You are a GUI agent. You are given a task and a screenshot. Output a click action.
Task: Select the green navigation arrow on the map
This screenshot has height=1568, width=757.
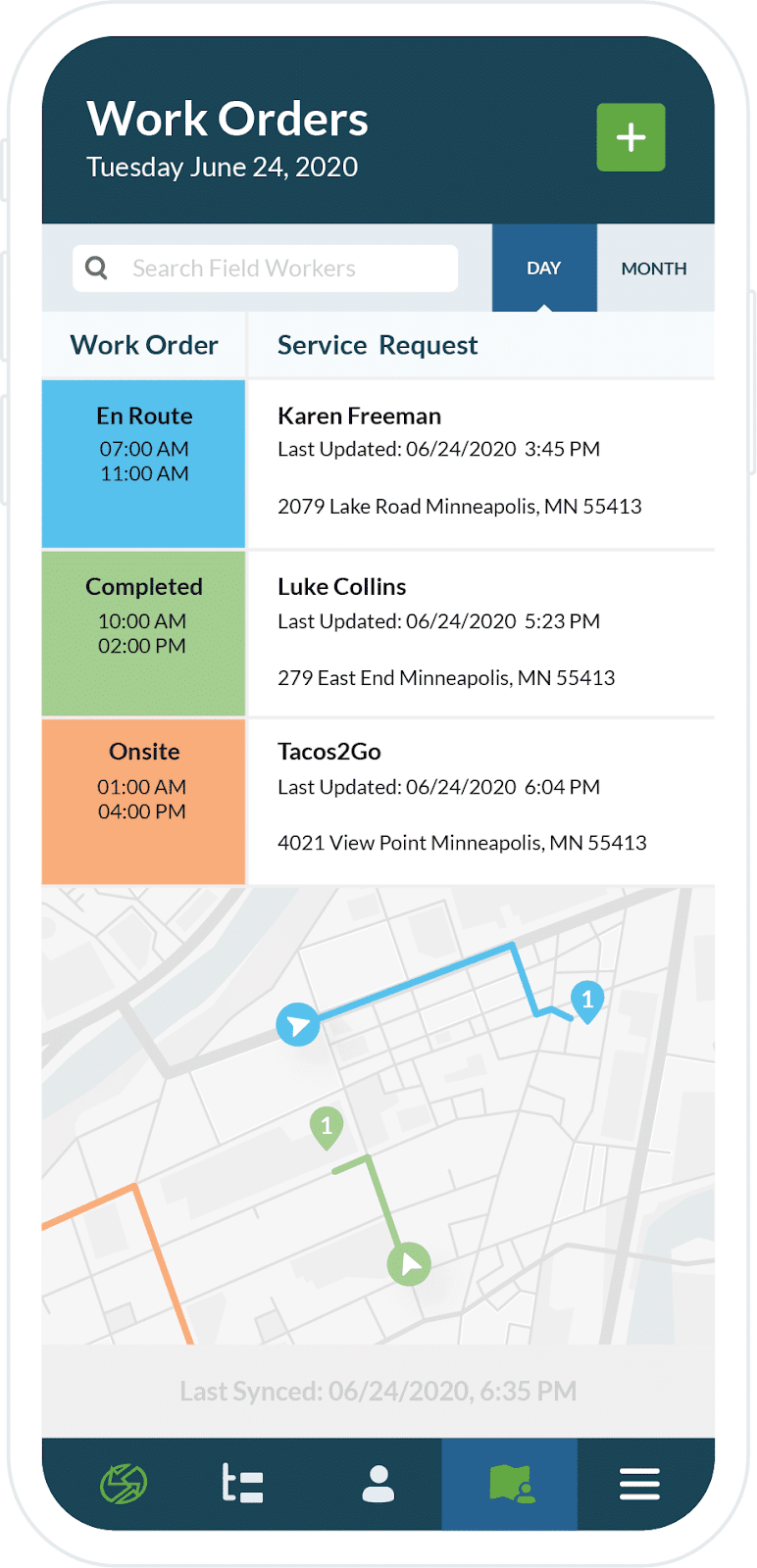pos(410,1264)
